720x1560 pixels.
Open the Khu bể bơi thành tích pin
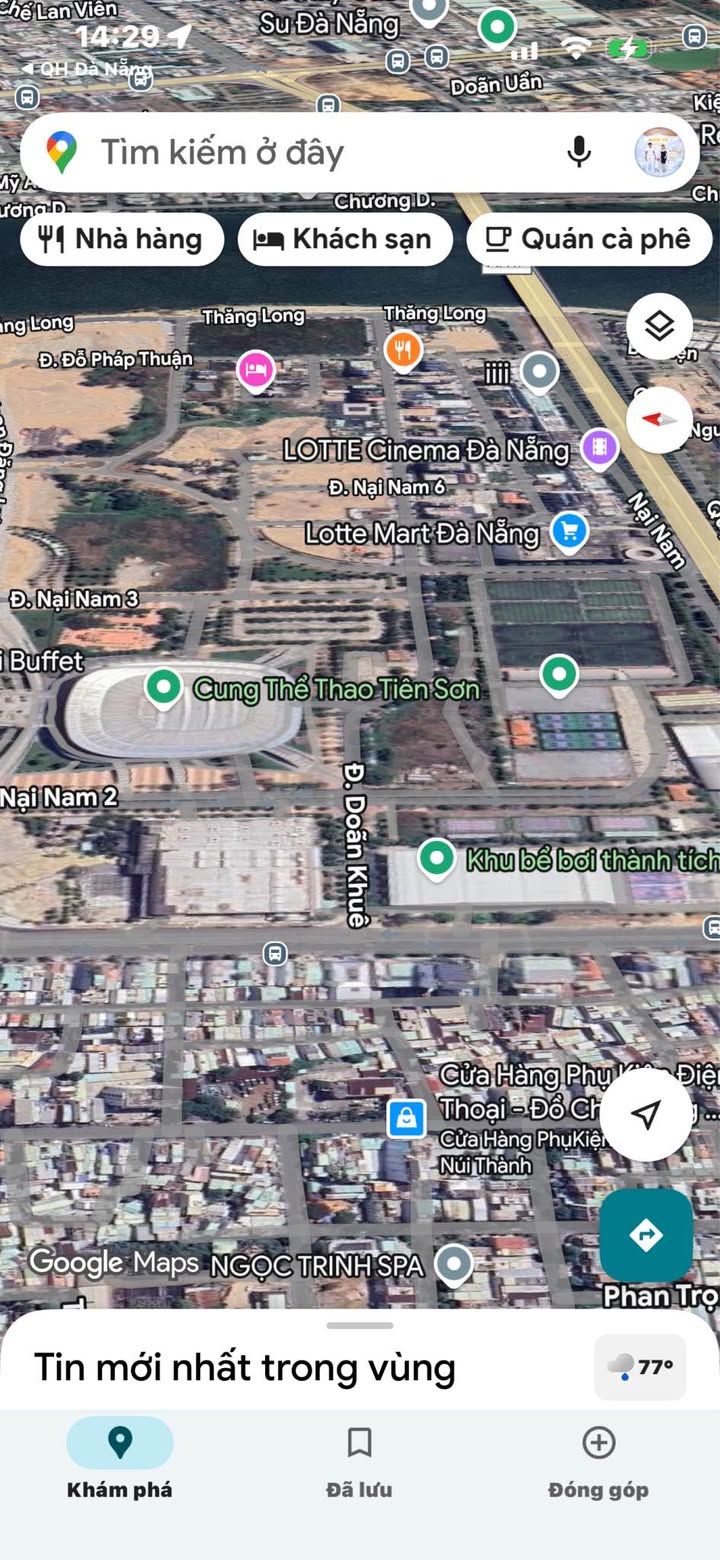pyautogui.click(x=436, y=858)
